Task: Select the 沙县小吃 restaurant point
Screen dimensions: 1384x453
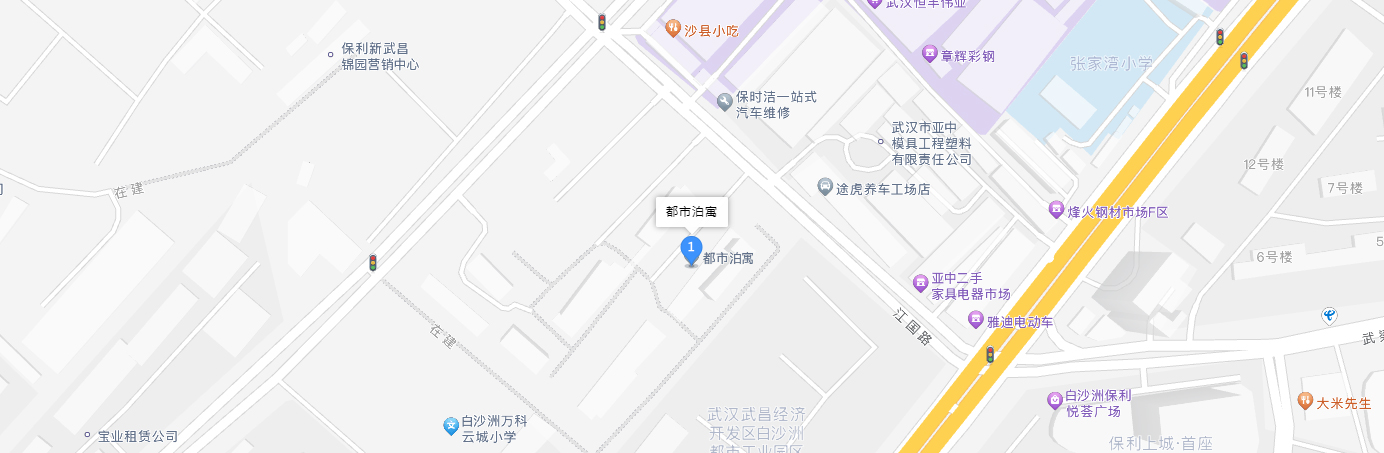Action: click(x=673, y=27)
